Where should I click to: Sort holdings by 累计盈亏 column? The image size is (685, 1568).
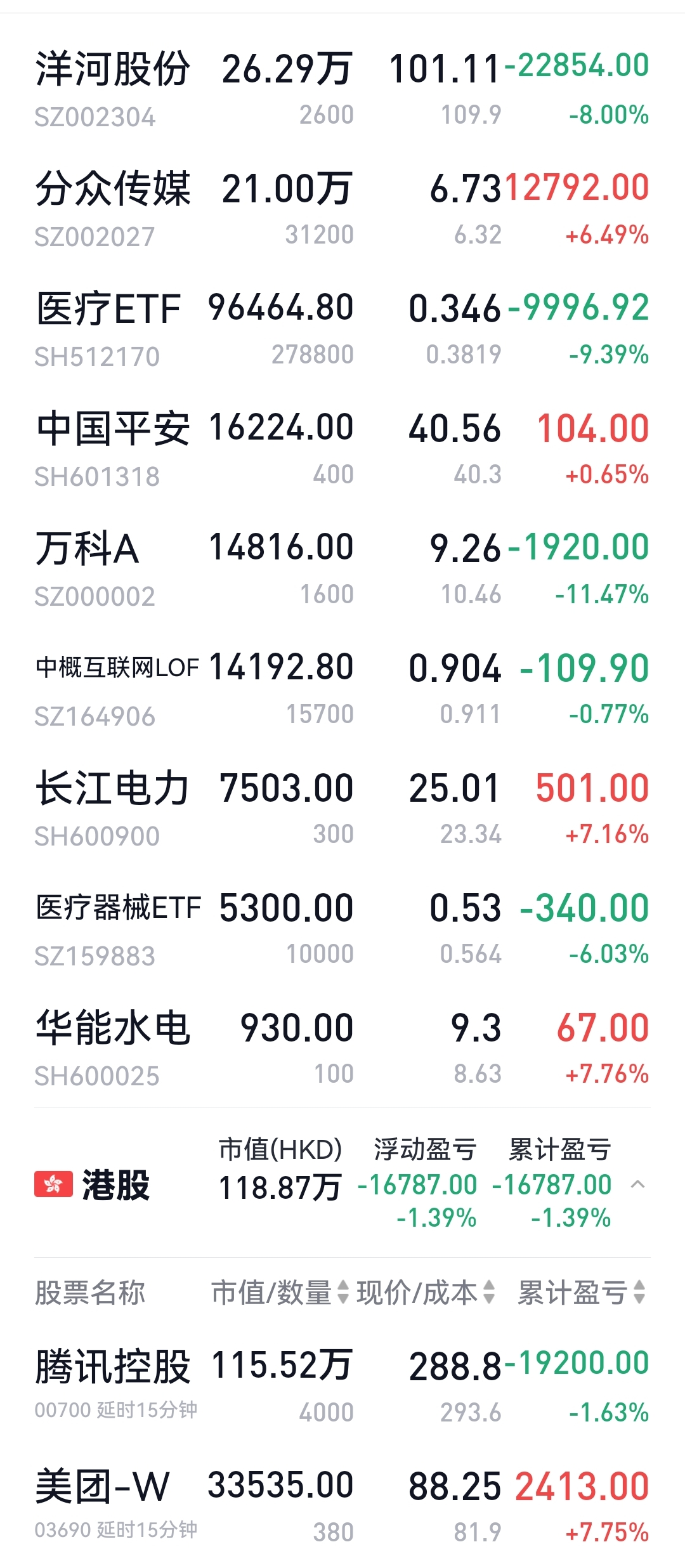(581, 1292)
